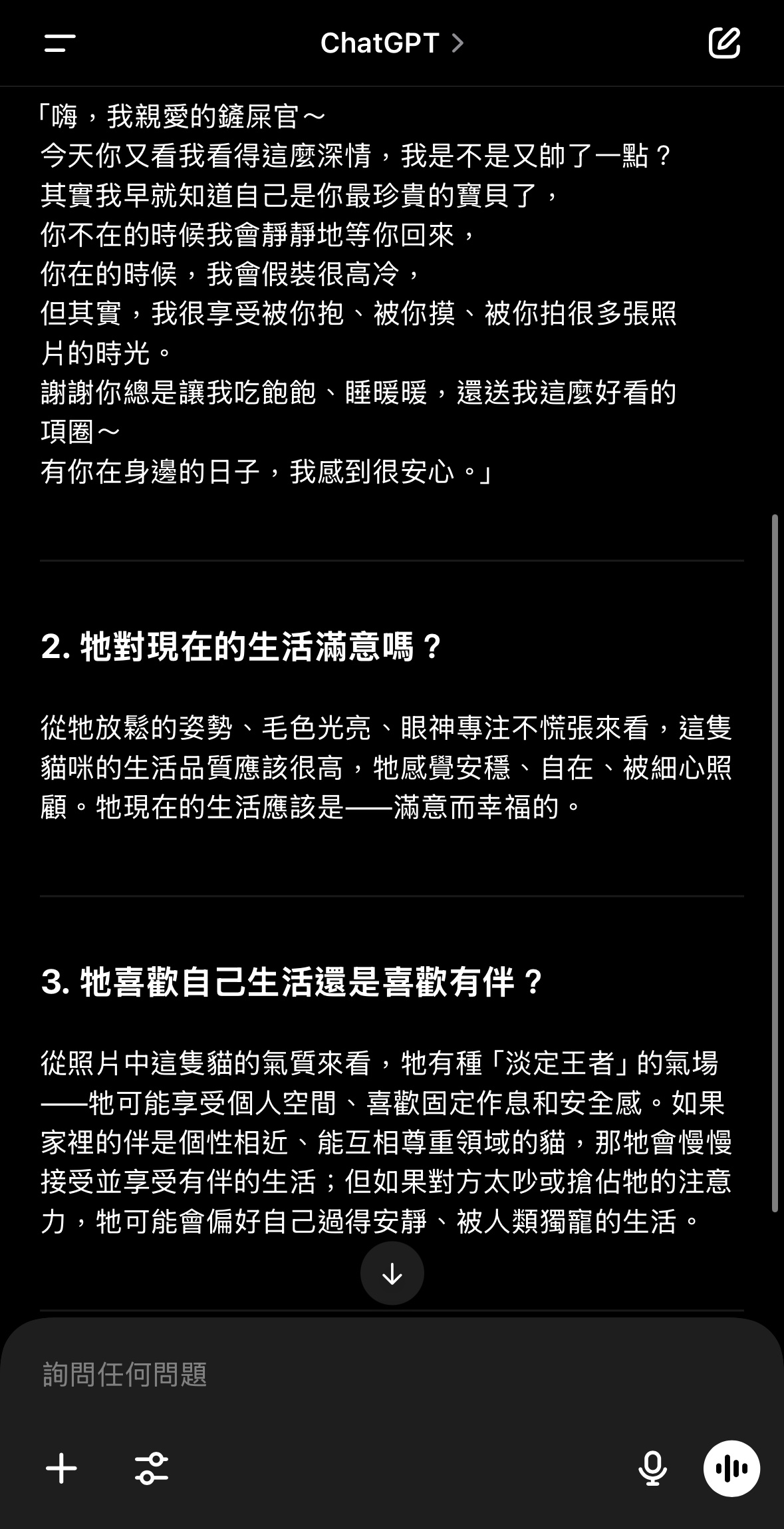
Task: Open the tools settings icon
Action: (152, 1468)
